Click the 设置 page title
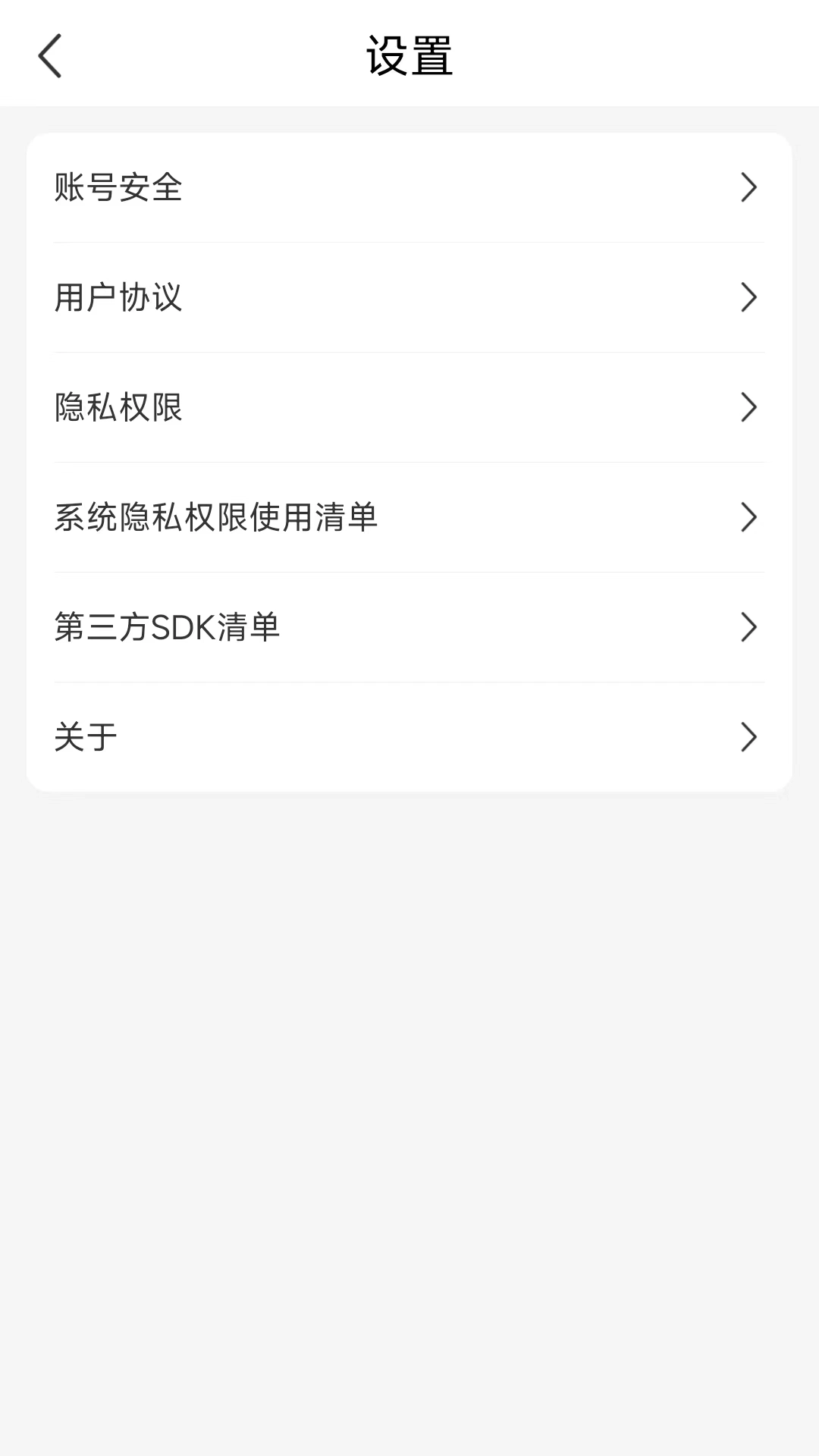Screen dimensions: 819x1456 pos(409,55)
